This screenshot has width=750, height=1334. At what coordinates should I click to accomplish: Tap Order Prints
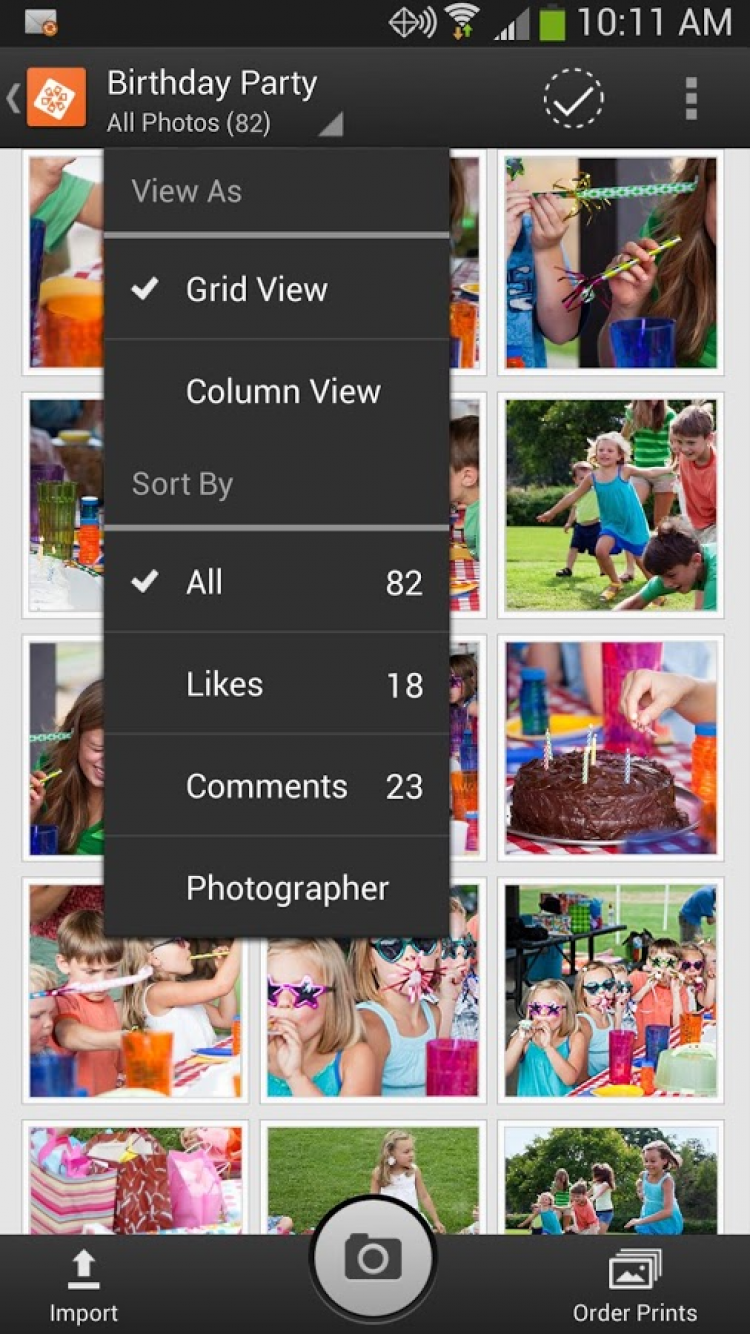[x=634, y=1286]
